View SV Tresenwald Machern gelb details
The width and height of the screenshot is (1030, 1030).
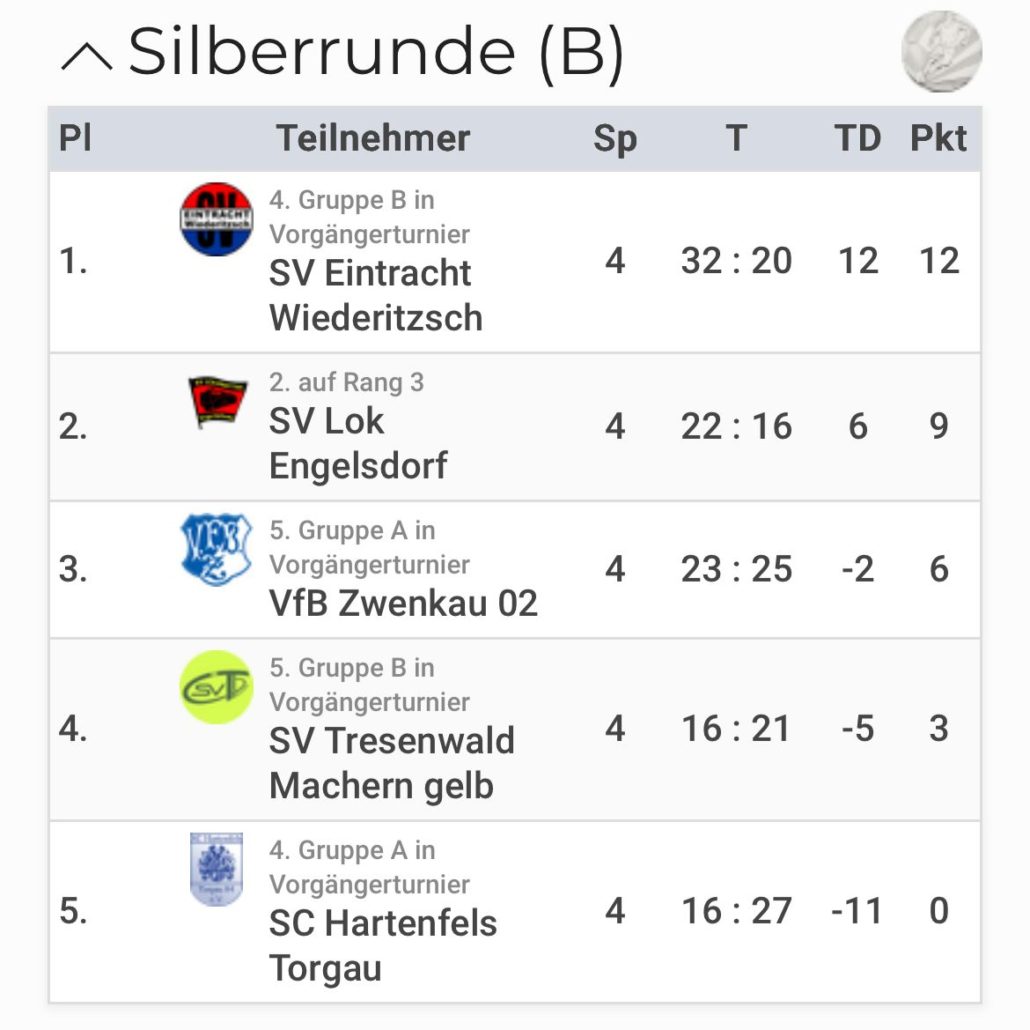pos(391,763)
